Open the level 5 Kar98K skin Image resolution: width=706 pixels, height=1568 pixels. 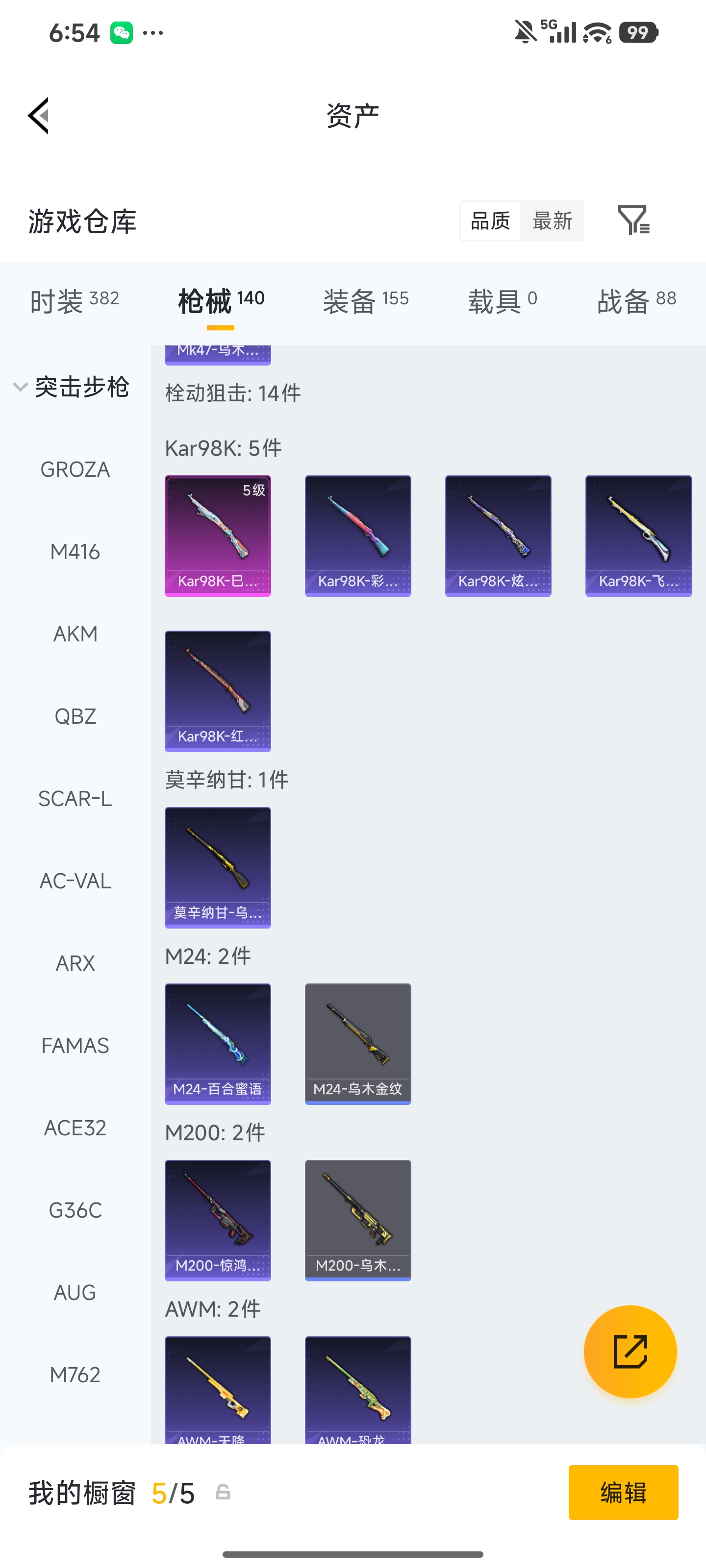coord(218,536)
